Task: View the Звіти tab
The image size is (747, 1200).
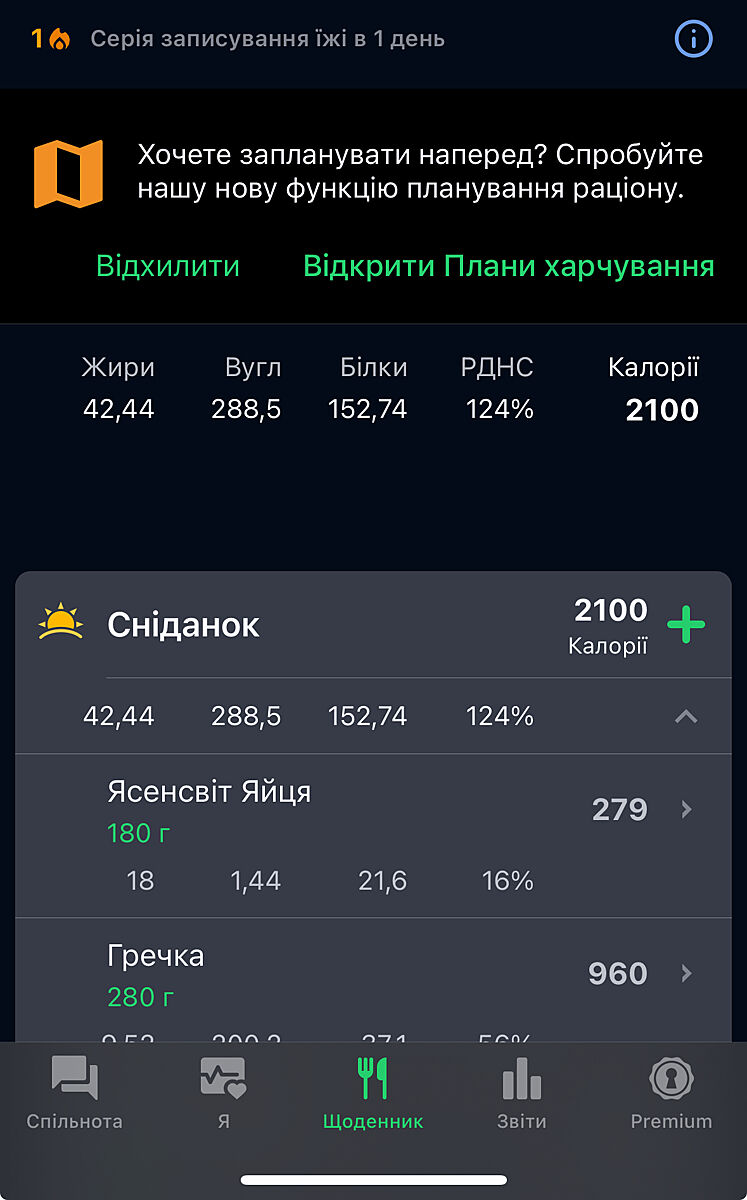Action: [522, 1094]
